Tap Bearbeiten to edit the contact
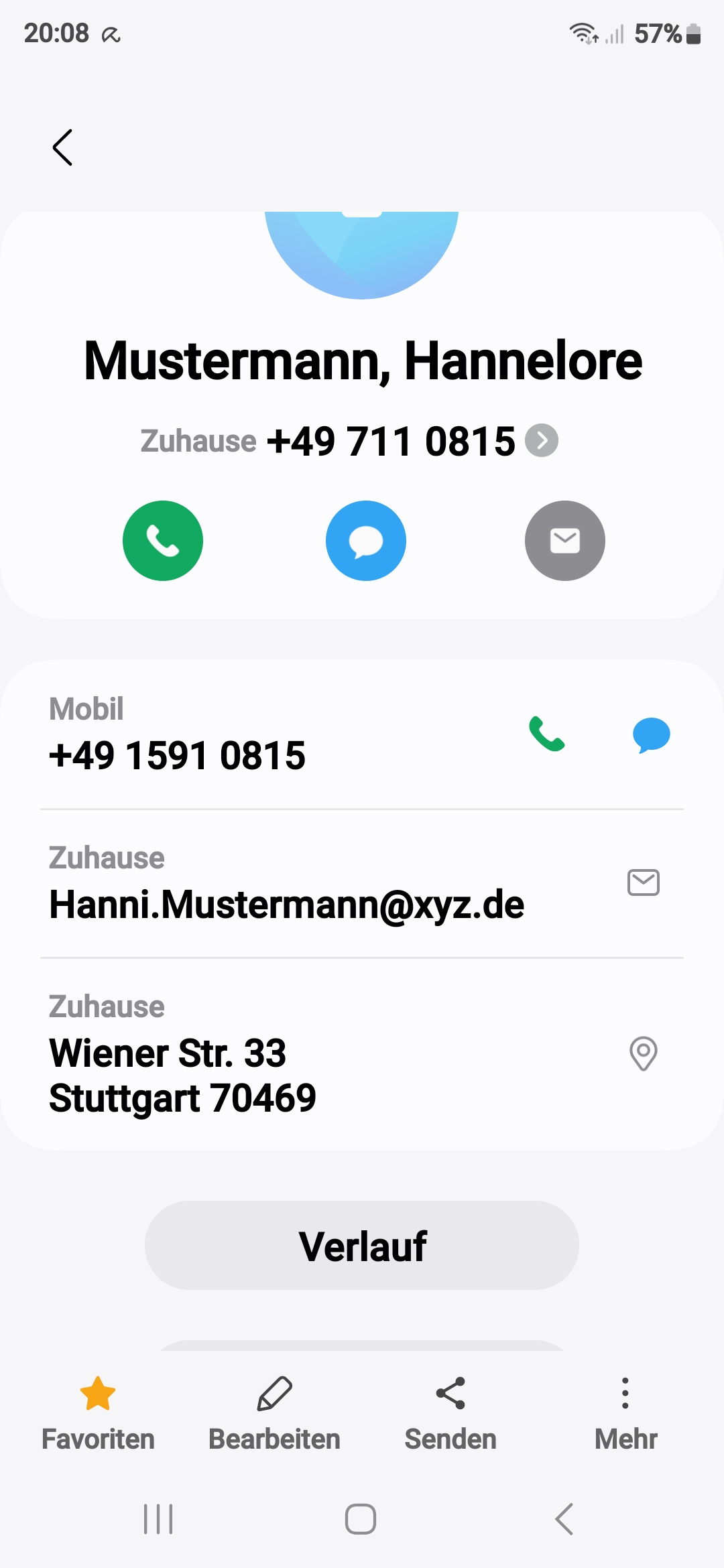This screenshot has height=1568, width=724. click(x=274, y=1407)
